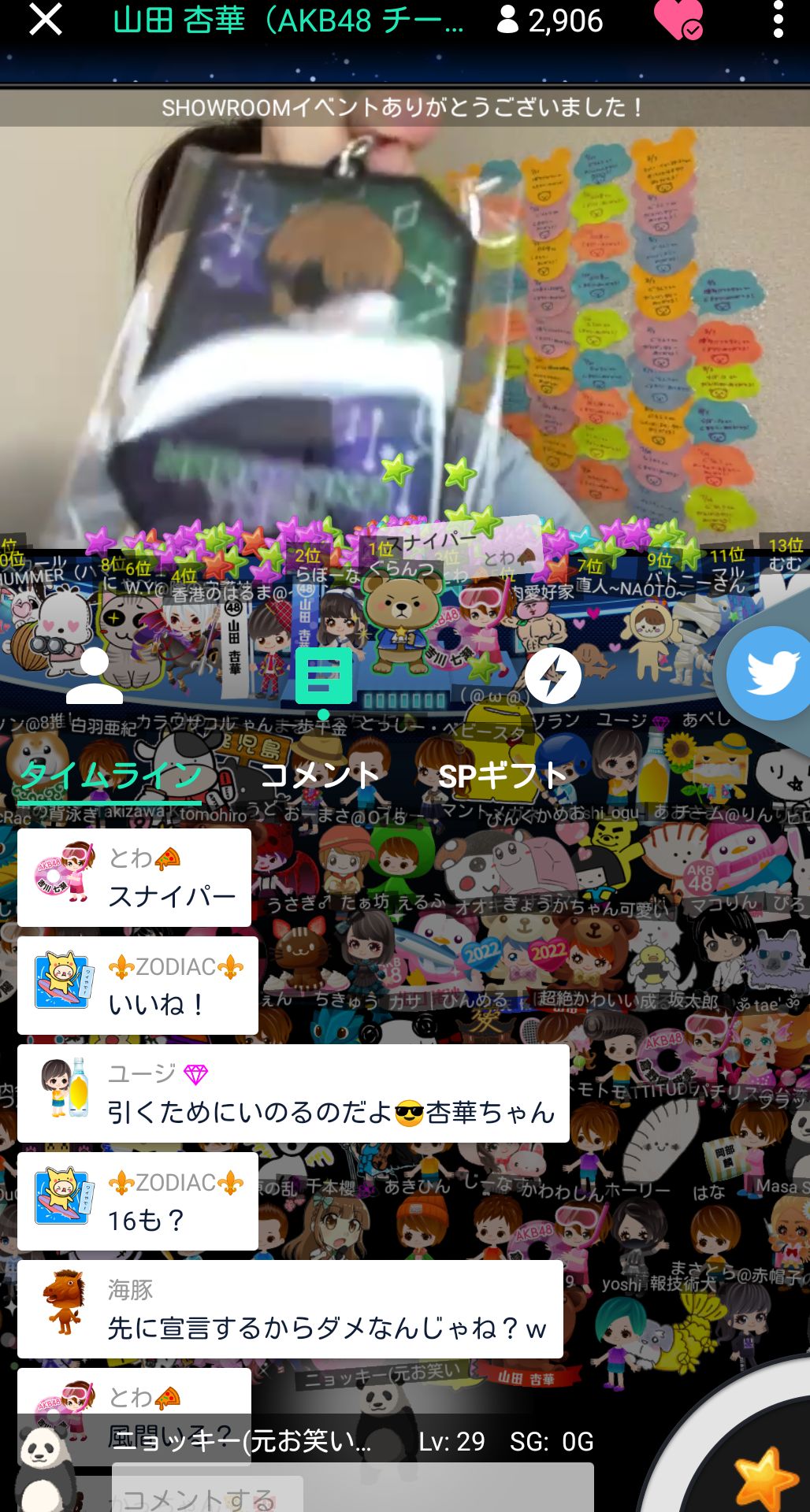Tap the comment log icon
Image resolution: width=810 pixels, height=1512 pixels.
pyautogui.click(x=323, y=676)
